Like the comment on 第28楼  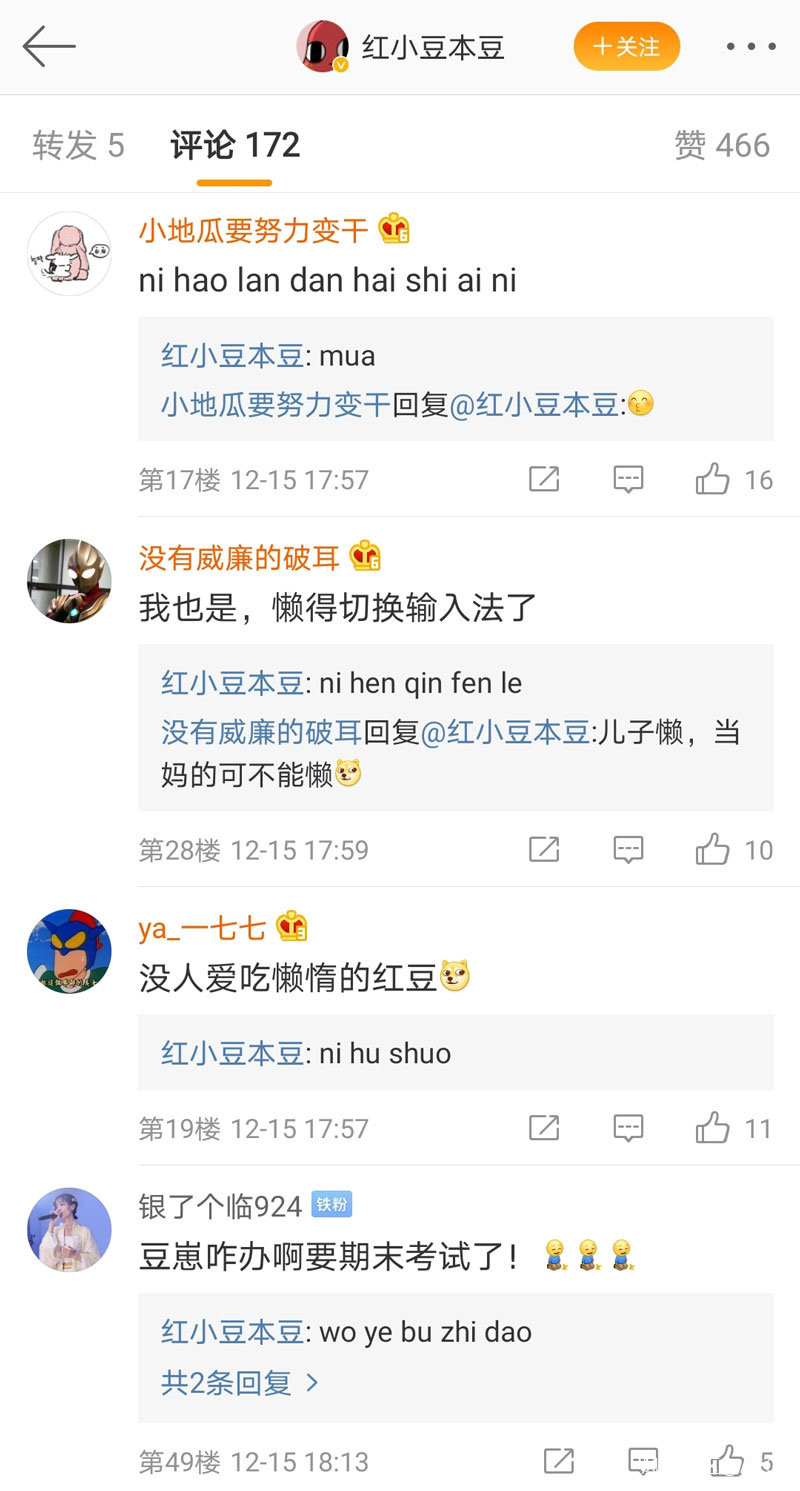point(713,850)
